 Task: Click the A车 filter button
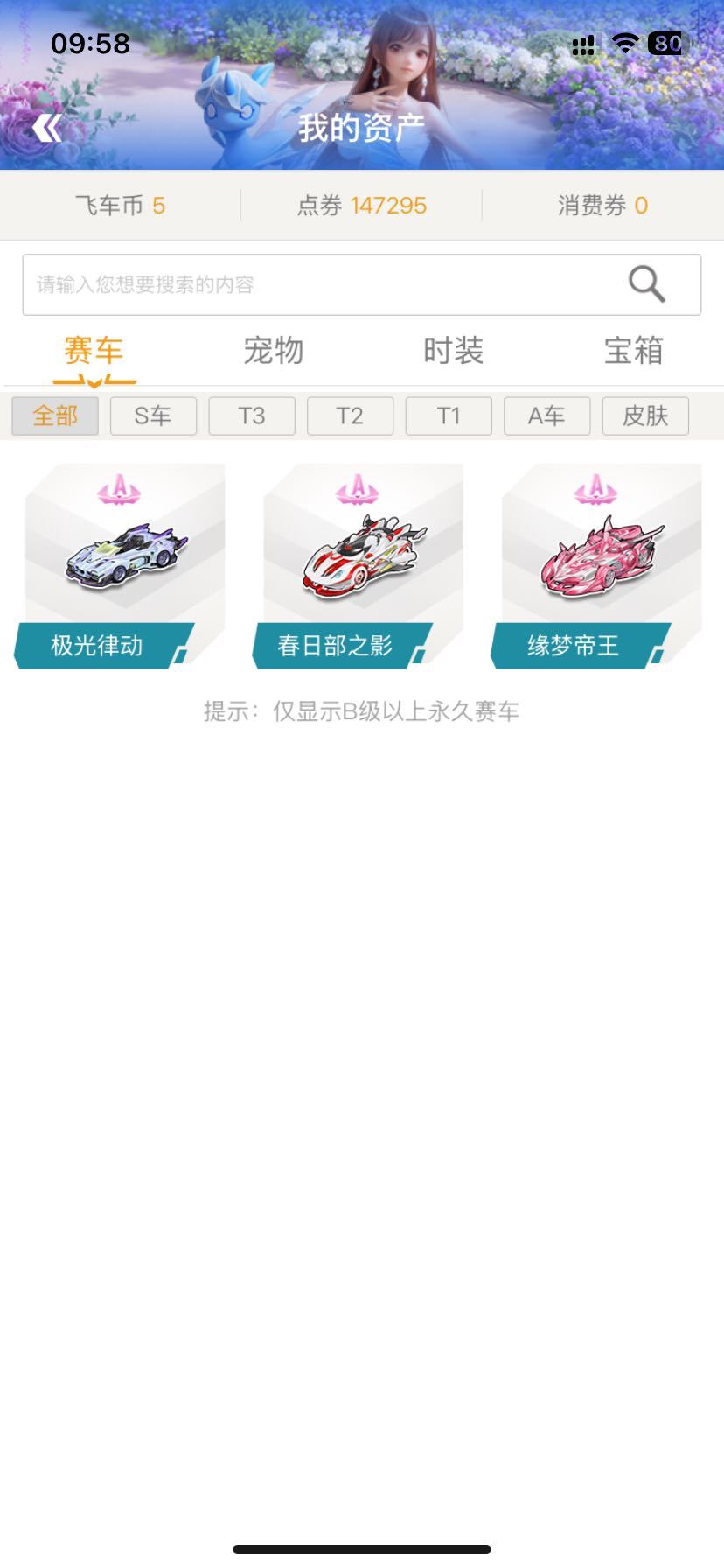click(546, 416)
